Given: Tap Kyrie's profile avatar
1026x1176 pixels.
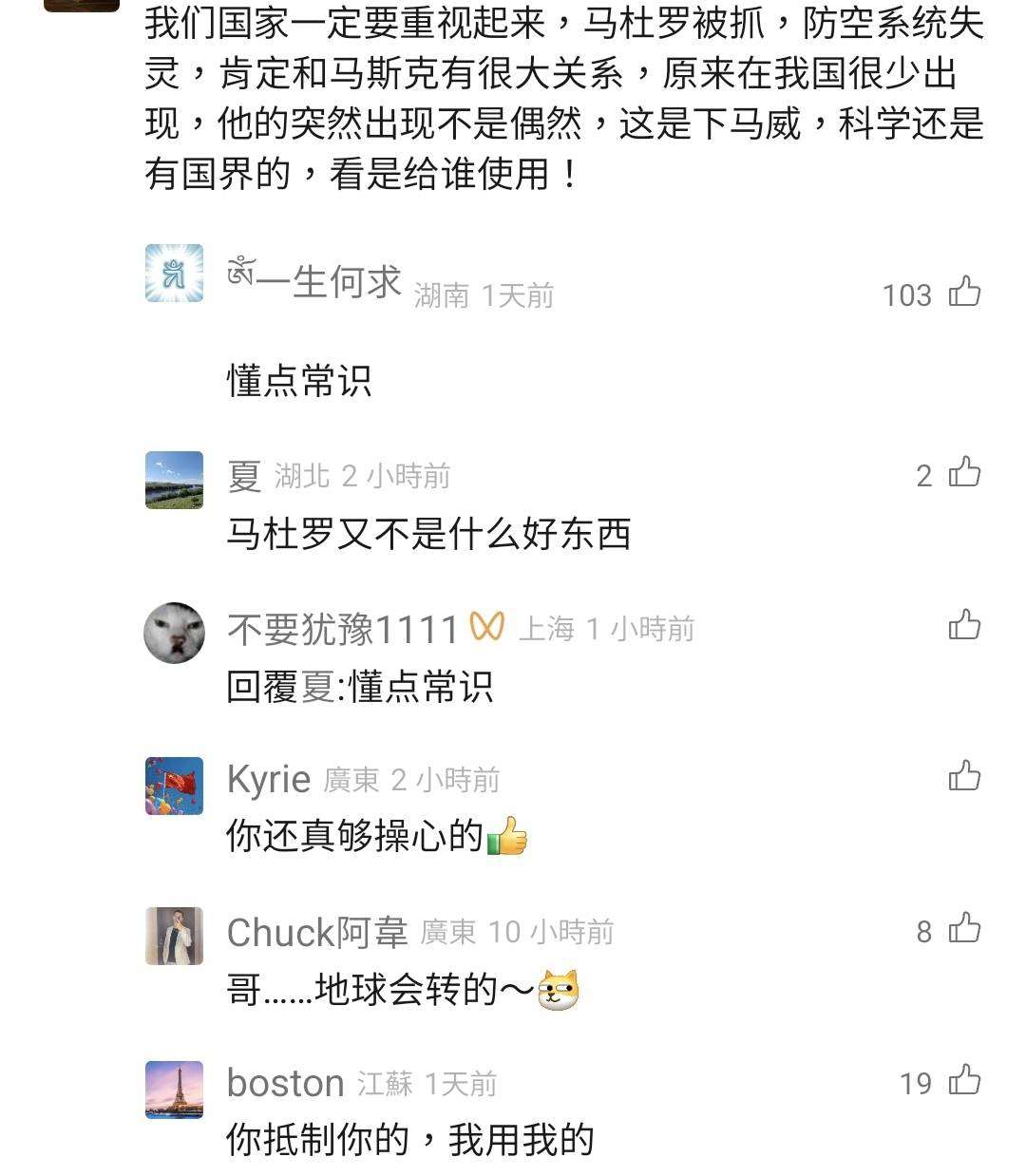Looking at the screenshot, I should [x=174, y=786].
